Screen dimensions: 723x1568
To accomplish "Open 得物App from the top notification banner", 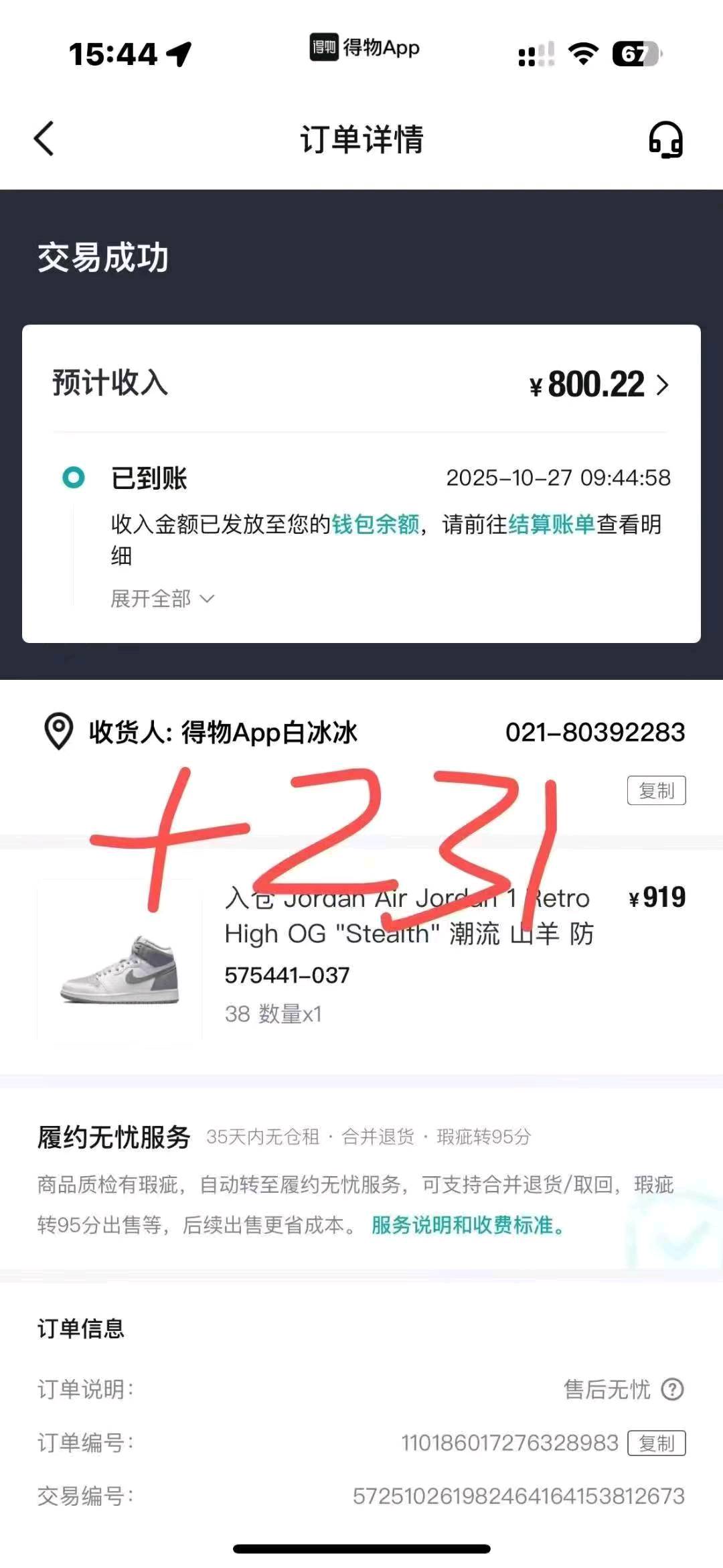I will tap(365, 48).
